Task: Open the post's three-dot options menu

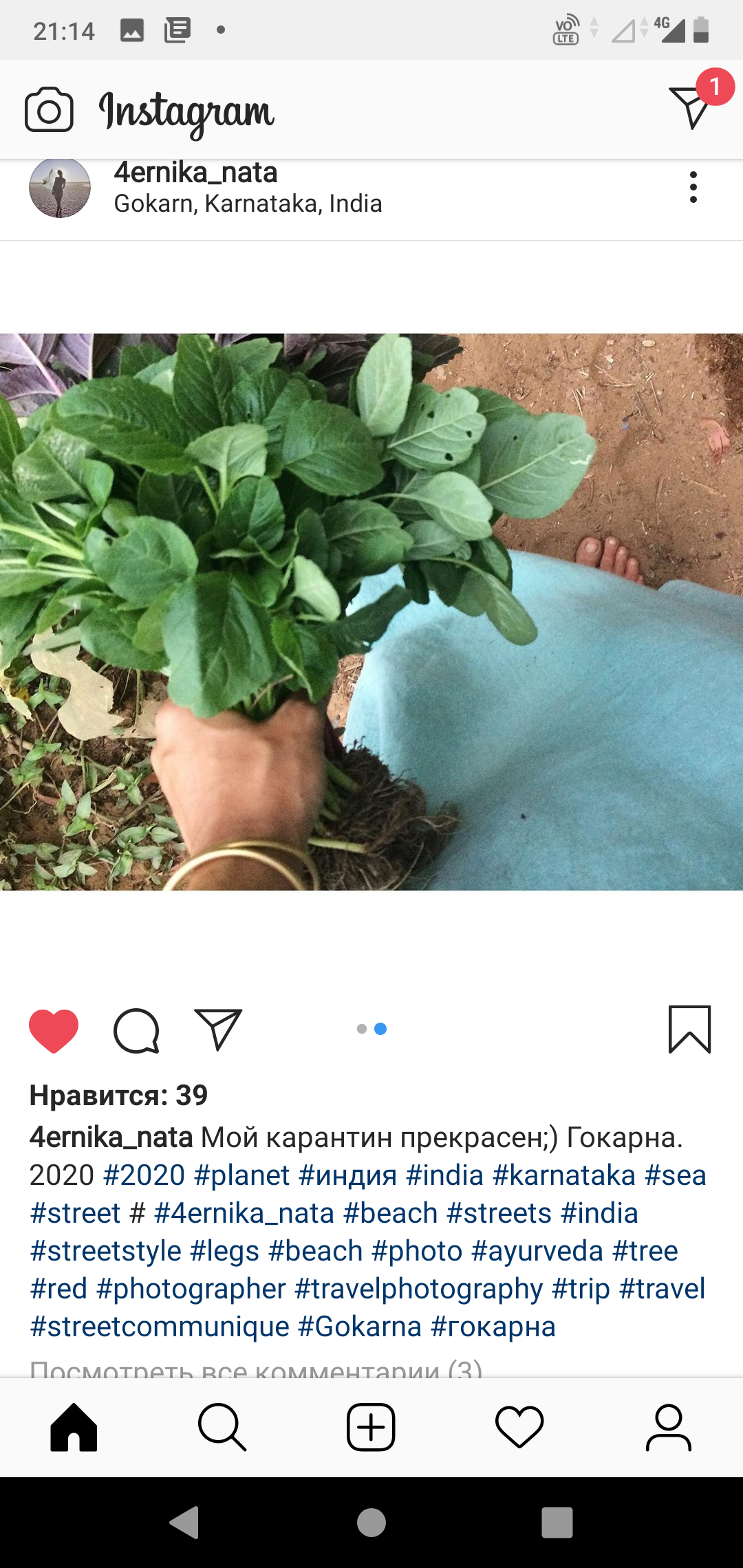Action: (693, 187)
